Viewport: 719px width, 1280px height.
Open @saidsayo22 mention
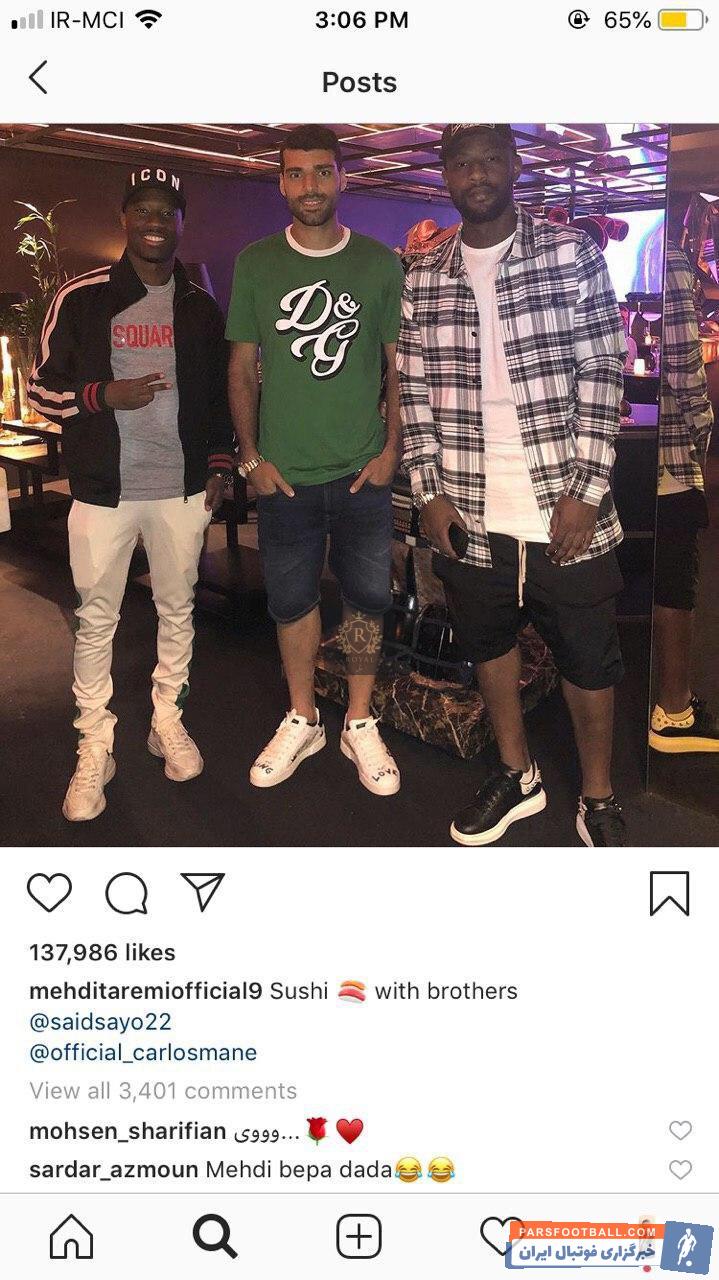point(100,1021)
